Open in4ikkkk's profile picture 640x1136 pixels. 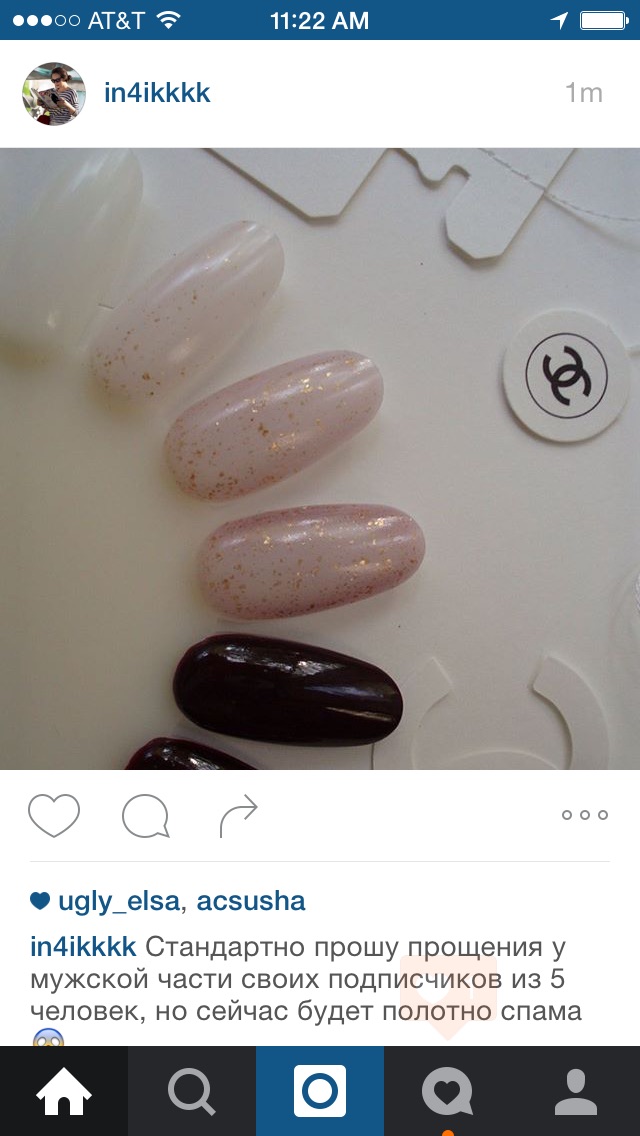[54, 94]
